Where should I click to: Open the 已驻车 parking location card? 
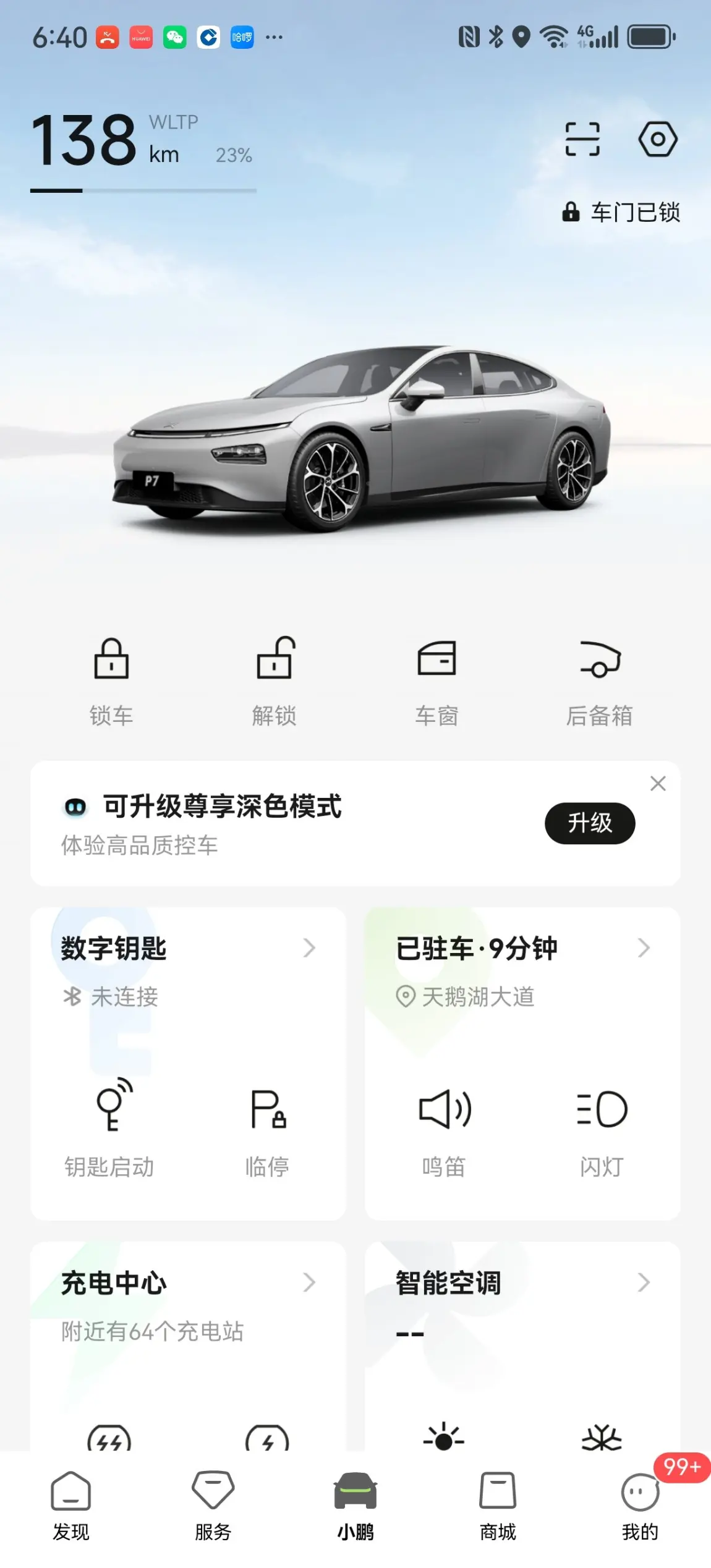click(521, 949)
